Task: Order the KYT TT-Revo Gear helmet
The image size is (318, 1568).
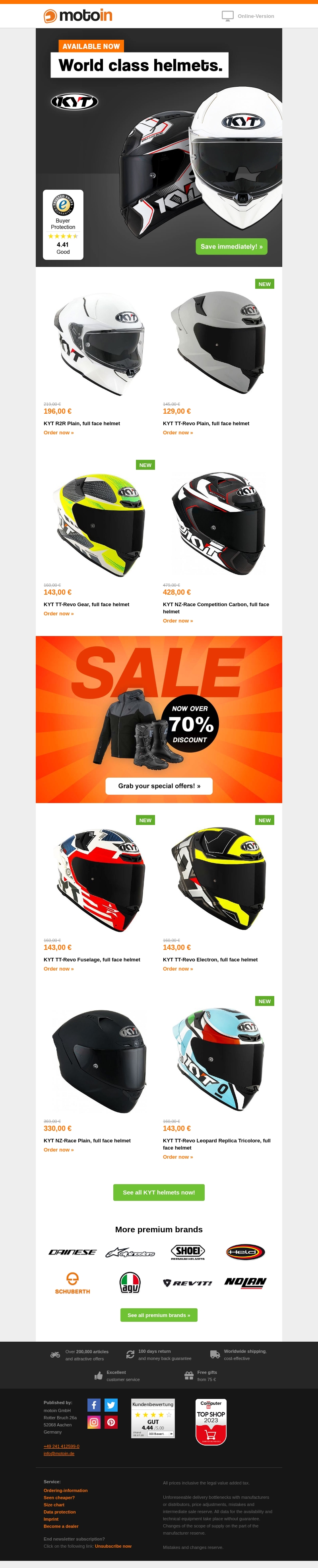Action: (x=58, y=614)
